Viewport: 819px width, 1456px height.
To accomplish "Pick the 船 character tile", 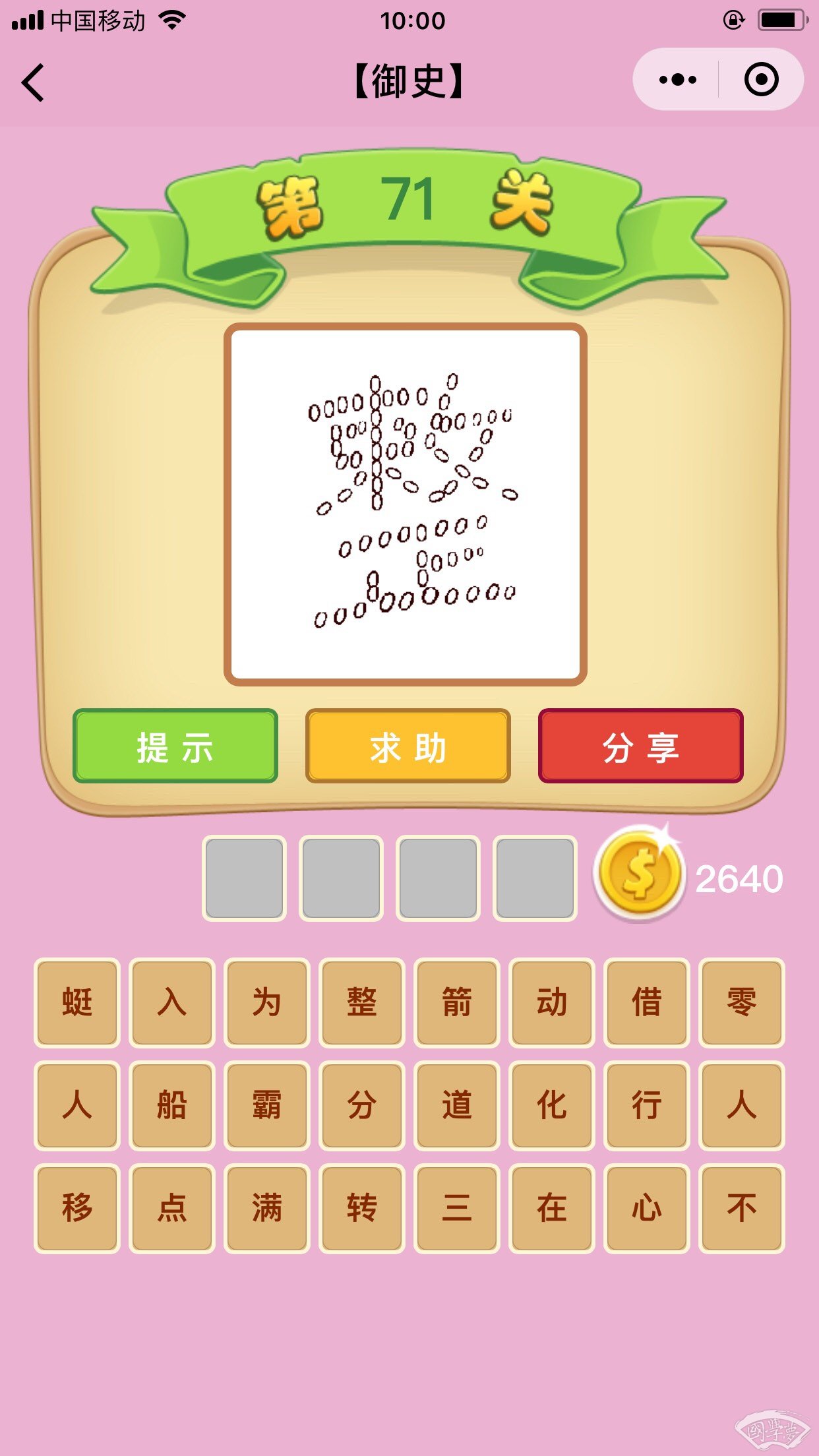I will point(172,1105).
